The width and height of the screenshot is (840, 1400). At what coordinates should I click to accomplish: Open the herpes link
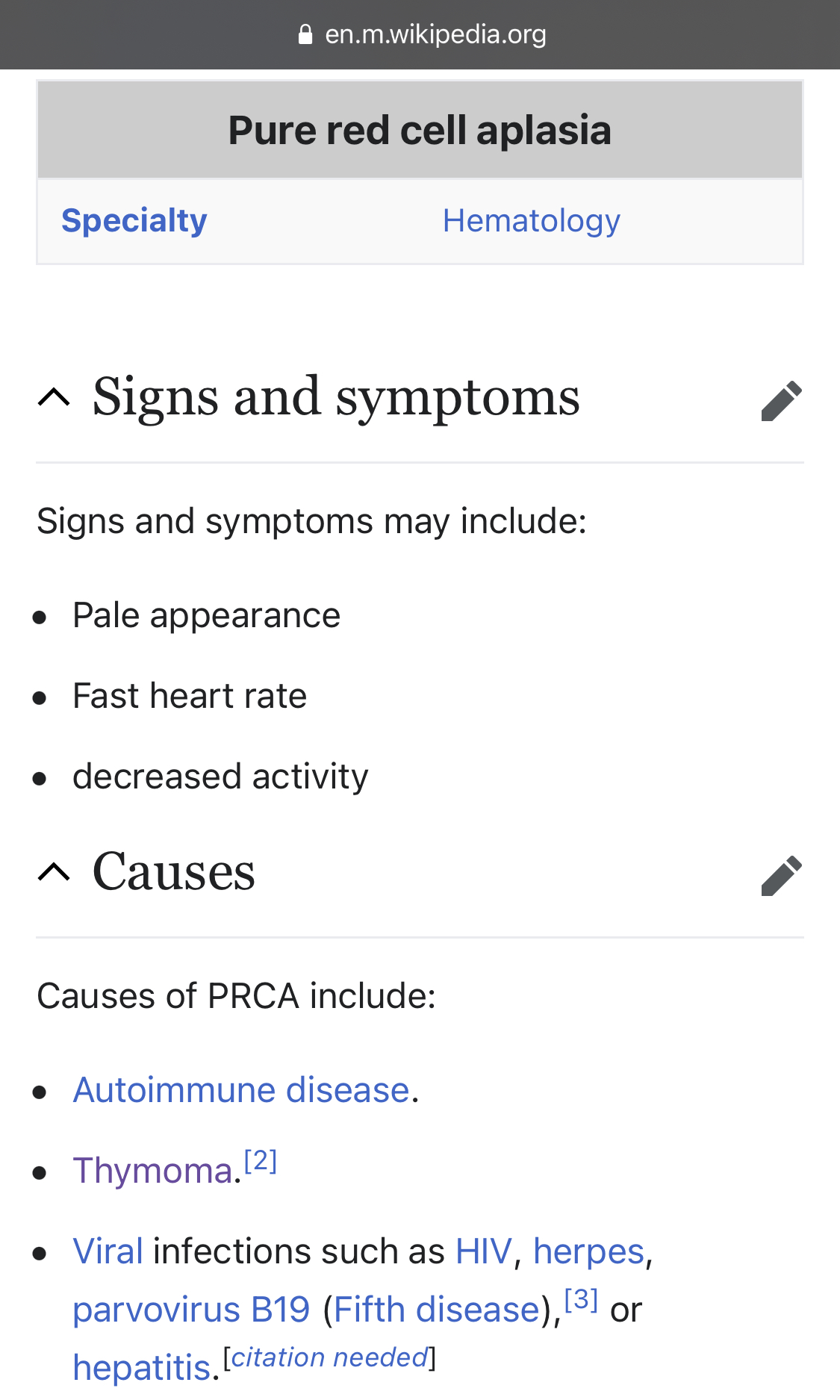[x=588, y=1251]
